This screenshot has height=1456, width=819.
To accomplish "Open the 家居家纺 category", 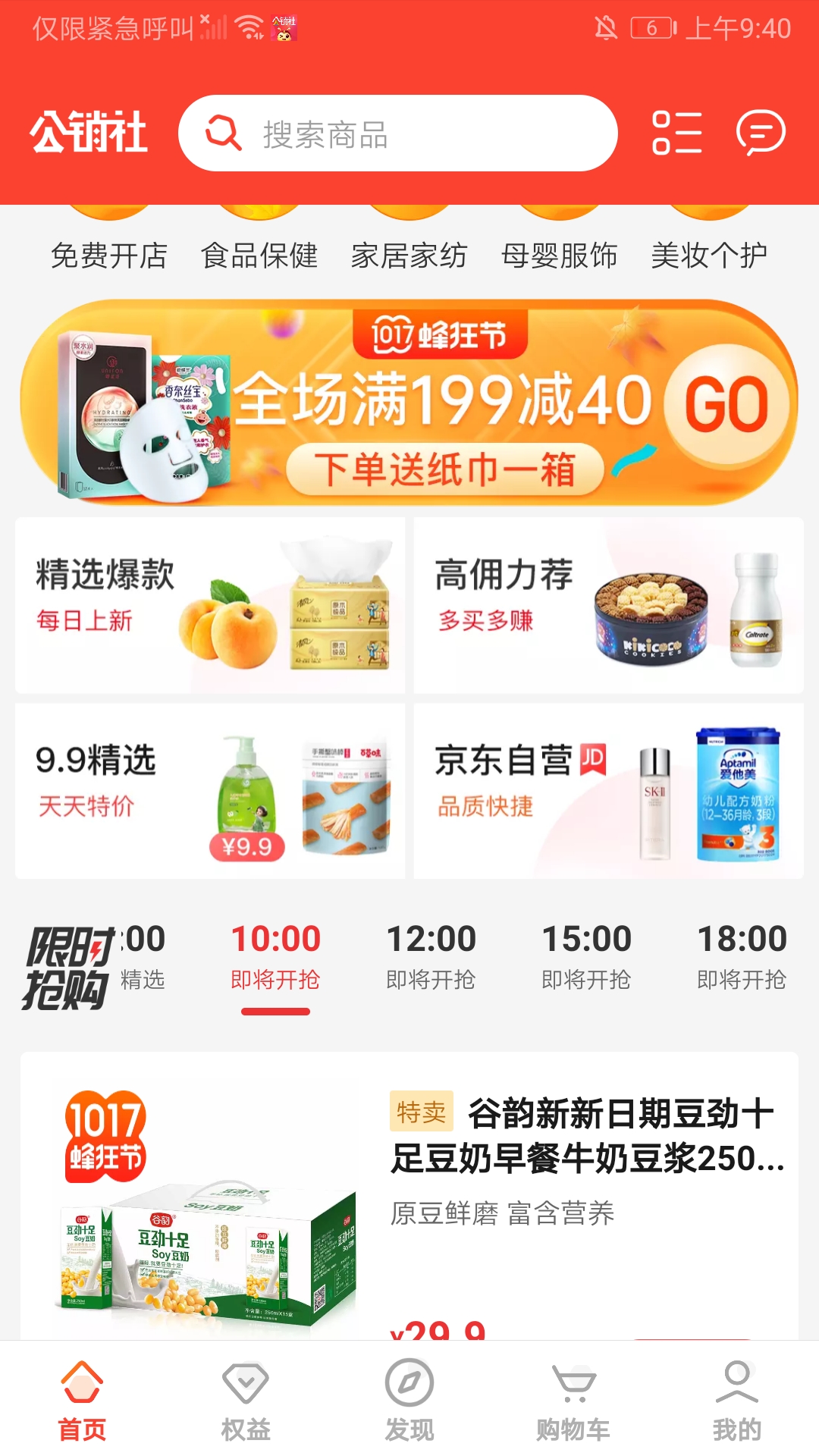I will (x=409, y=254).
